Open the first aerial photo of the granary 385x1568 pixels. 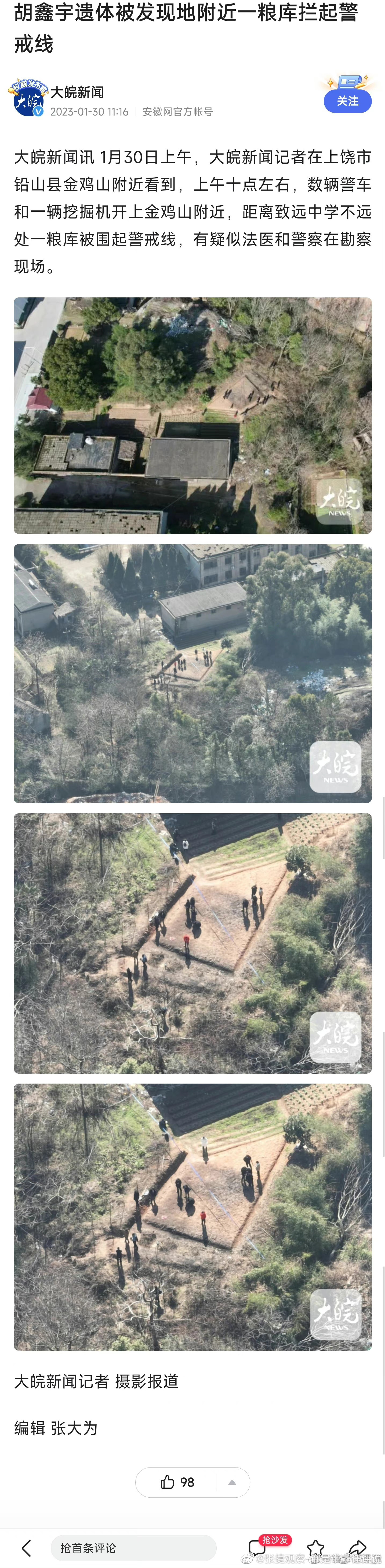[192, 415]
